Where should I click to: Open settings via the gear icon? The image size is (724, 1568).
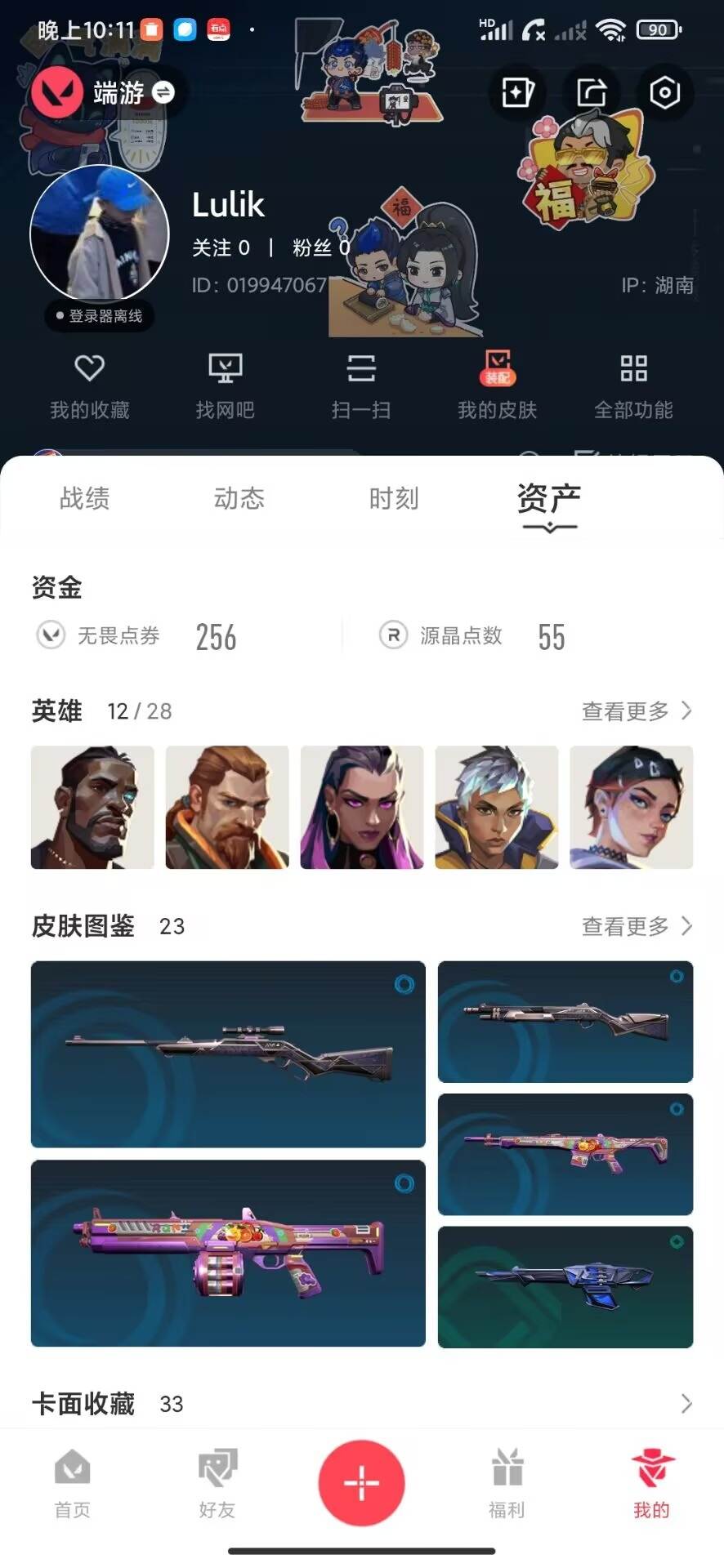click(664, 93)
